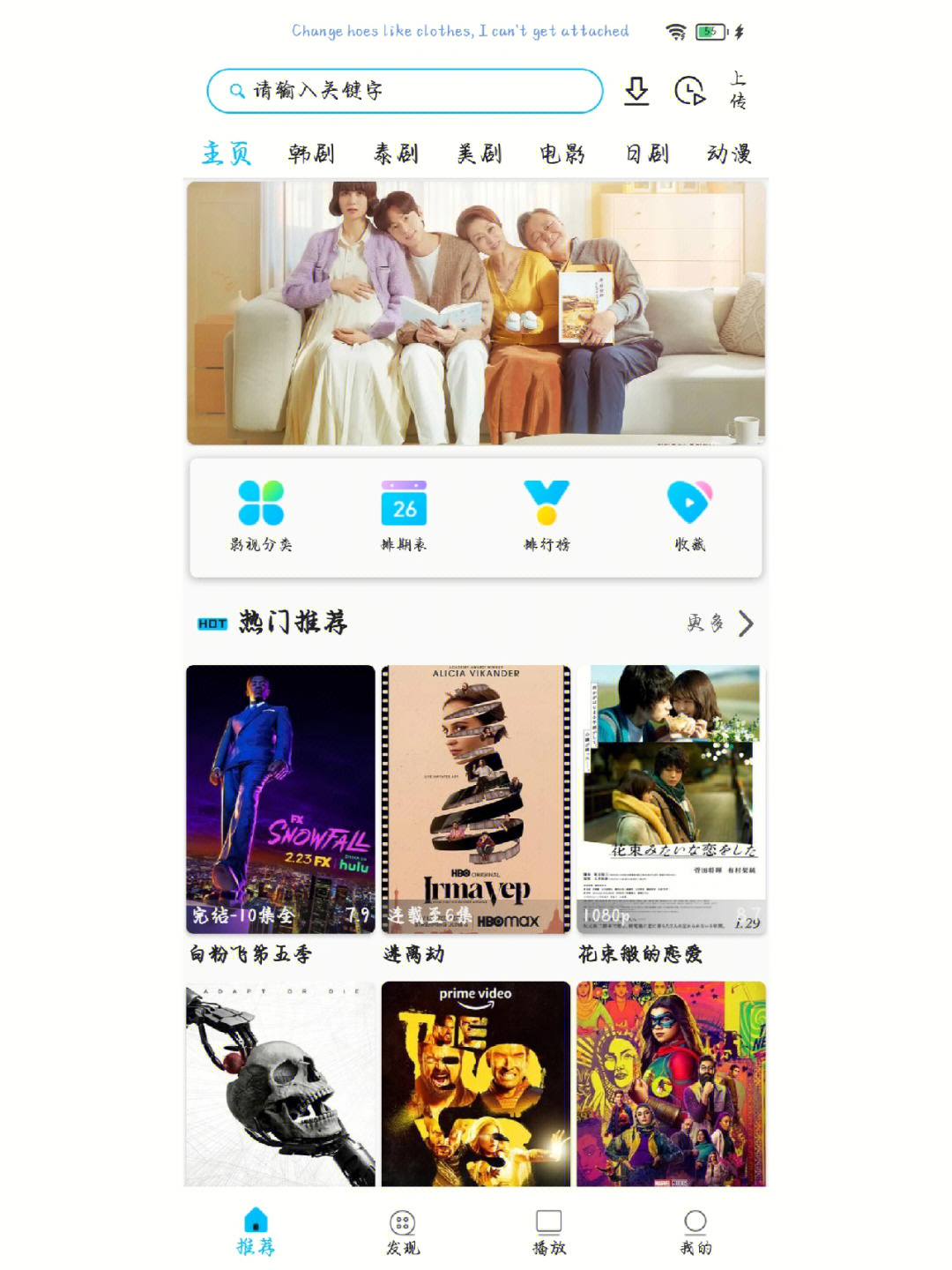Open 影视分类 categories
The width and height of the screenshot is (952, 1270).
click(261, 517)
